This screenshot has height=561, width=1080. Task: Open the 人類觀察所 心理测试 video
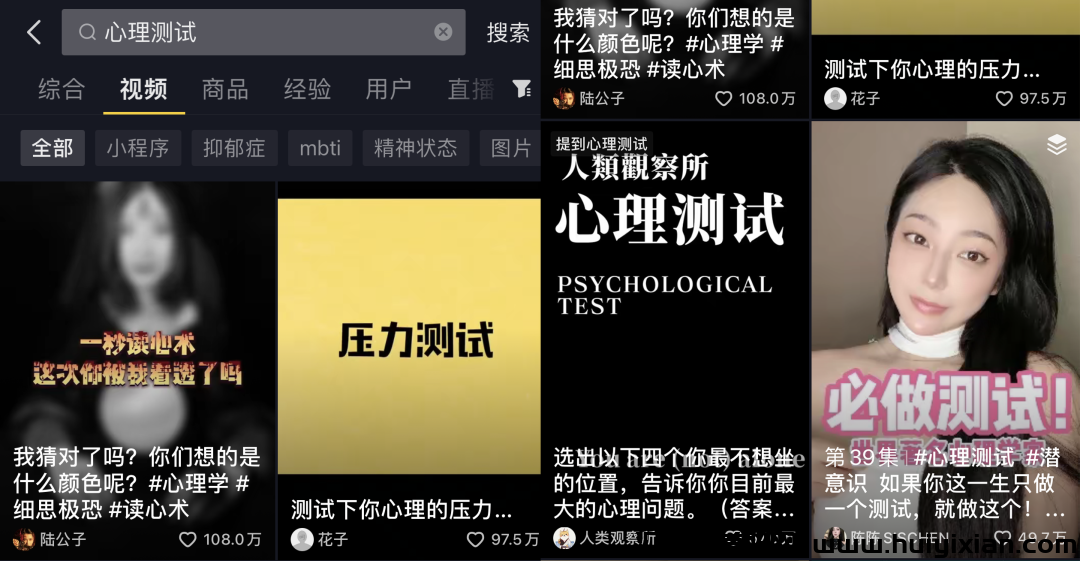(x=673, y=300)
